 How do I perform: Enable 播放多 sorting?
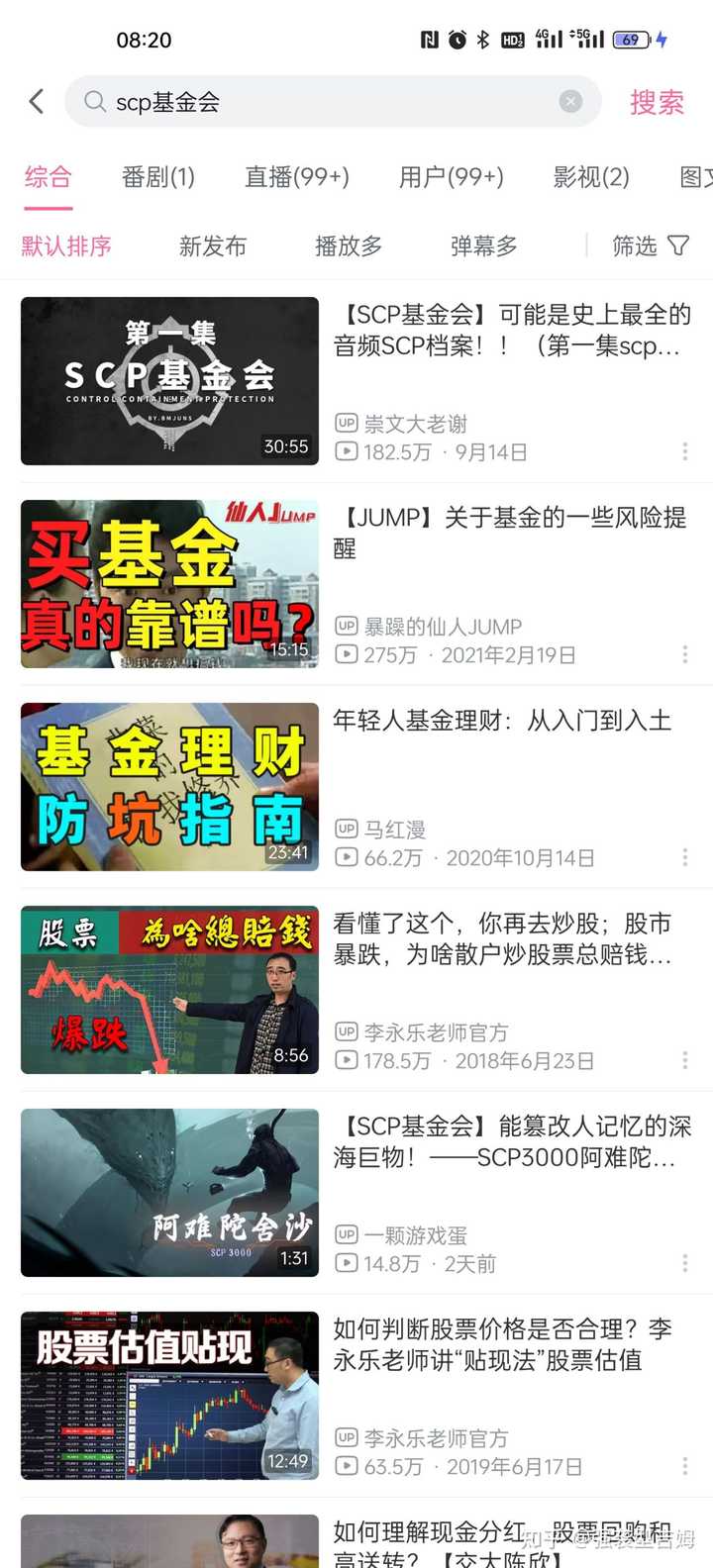pyautogui.click(x=349, y=246)
